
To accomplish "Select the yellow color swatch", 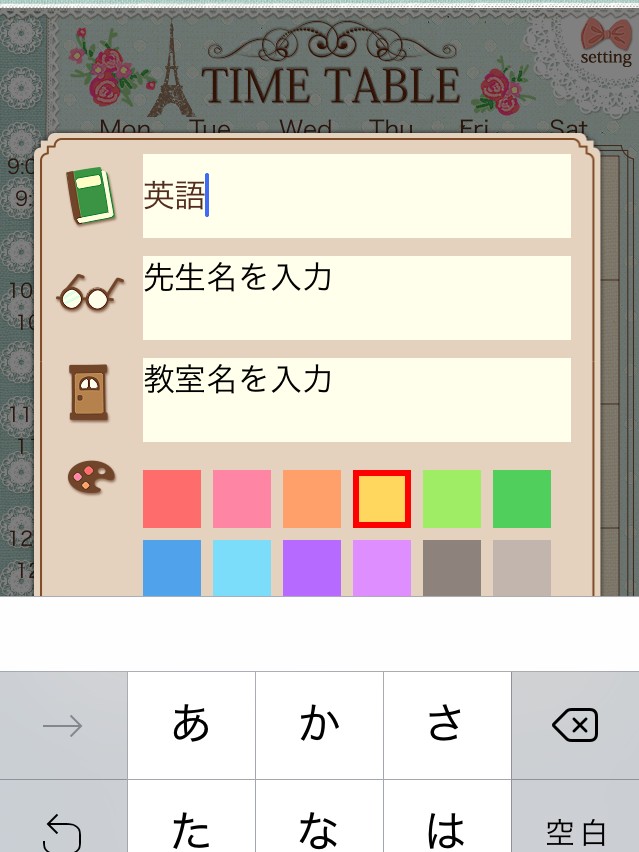I will [x=382, y=499].
